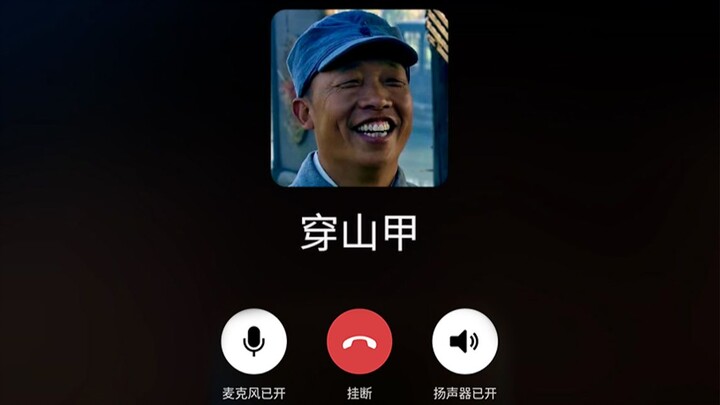Mute the microphone (麦克风已开)
Image resolution: width=720 pixels, height=405 pixels.
(x=254, y=342)
